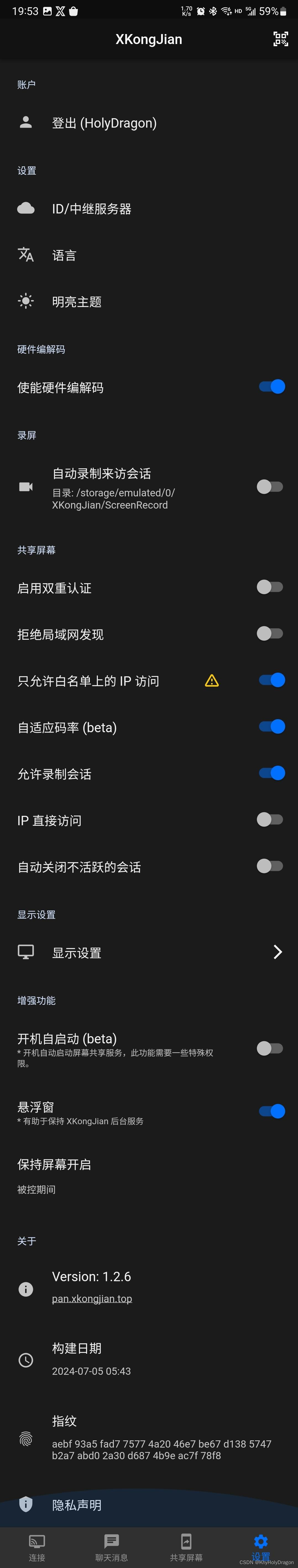Open ID/中继服务器 settings
This screenshot has height=1568, width=298.
(149, 209)
